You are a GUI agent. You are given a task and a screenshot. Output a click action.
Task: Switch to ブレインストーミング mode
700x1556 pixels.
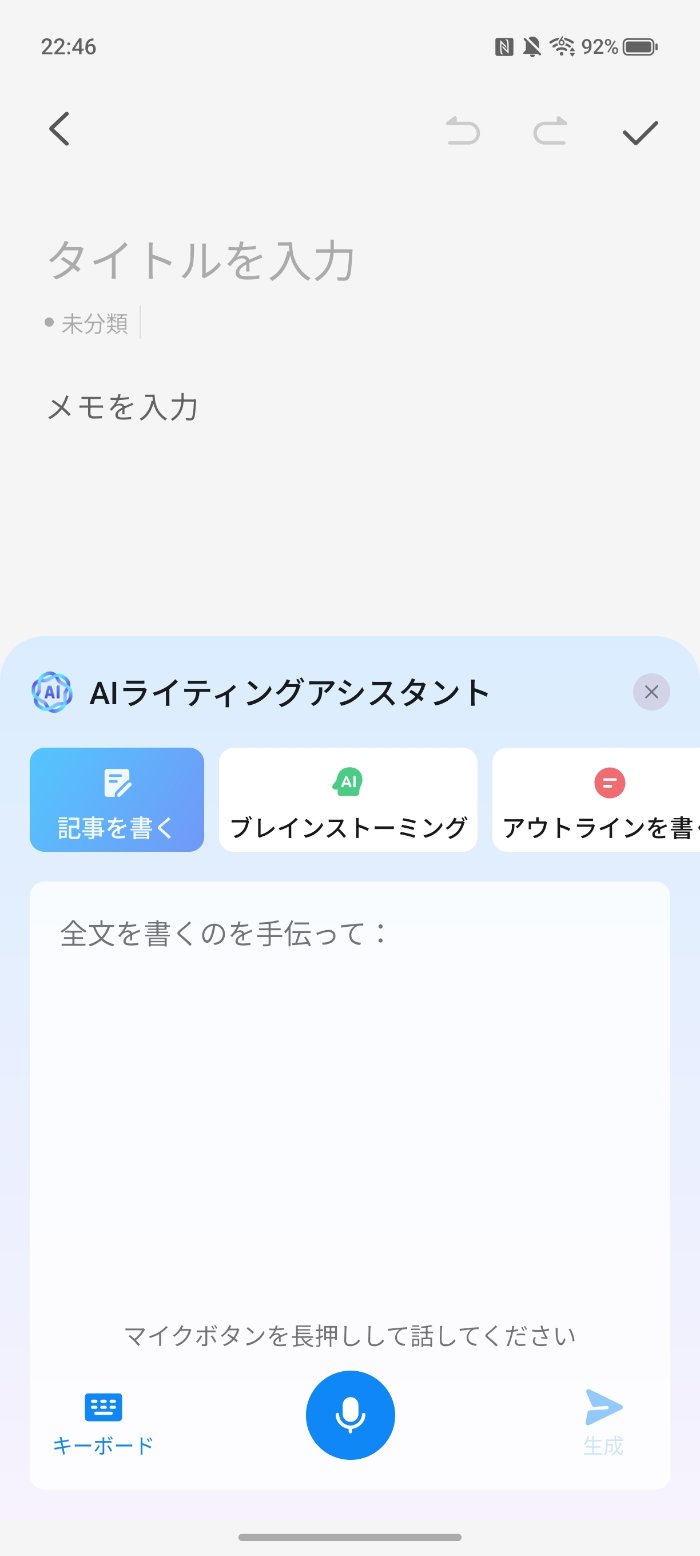(x=348, y=800)
